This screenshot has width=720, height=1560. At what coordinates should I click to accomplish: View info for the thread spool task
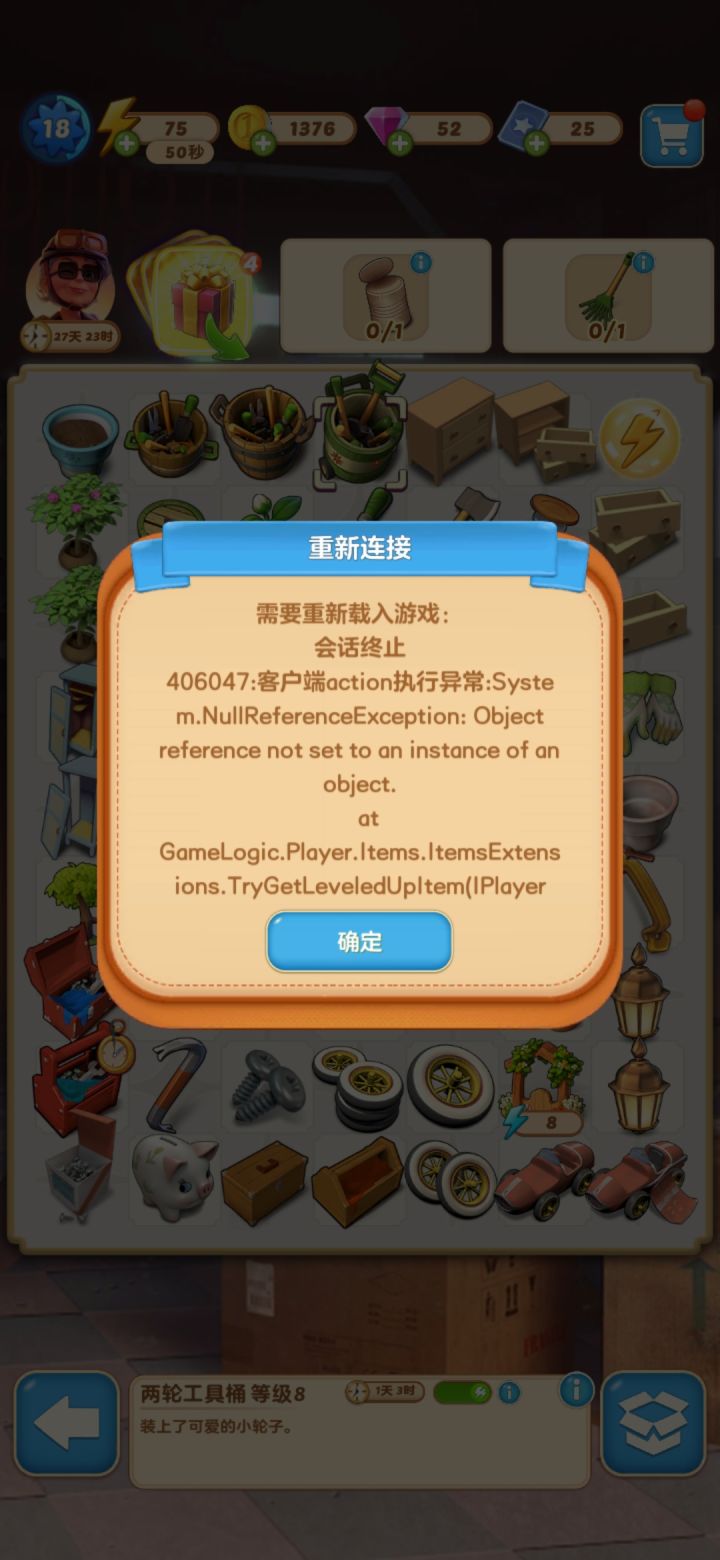(x=420, y=263)
